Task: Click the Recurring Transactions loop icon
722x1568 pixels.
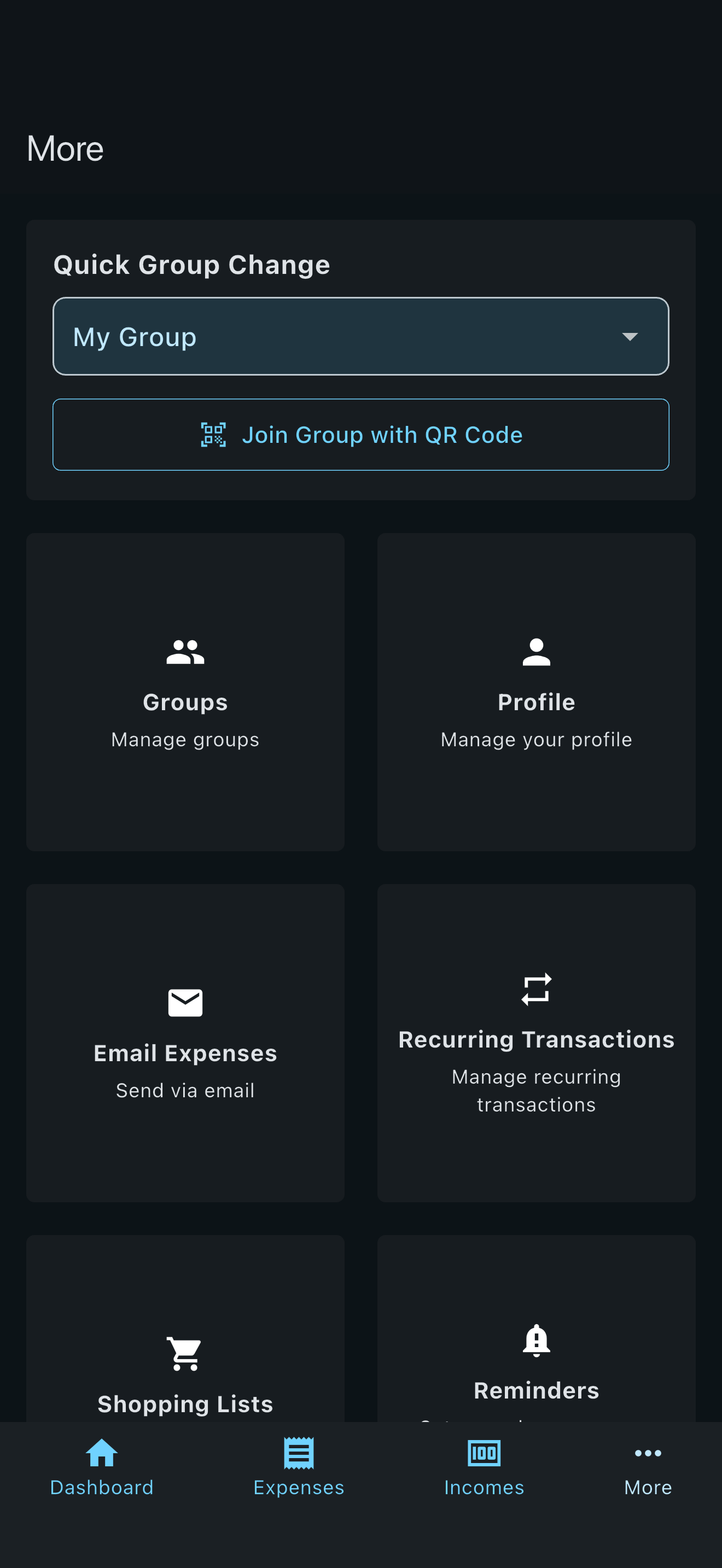Action: [535, 988]
